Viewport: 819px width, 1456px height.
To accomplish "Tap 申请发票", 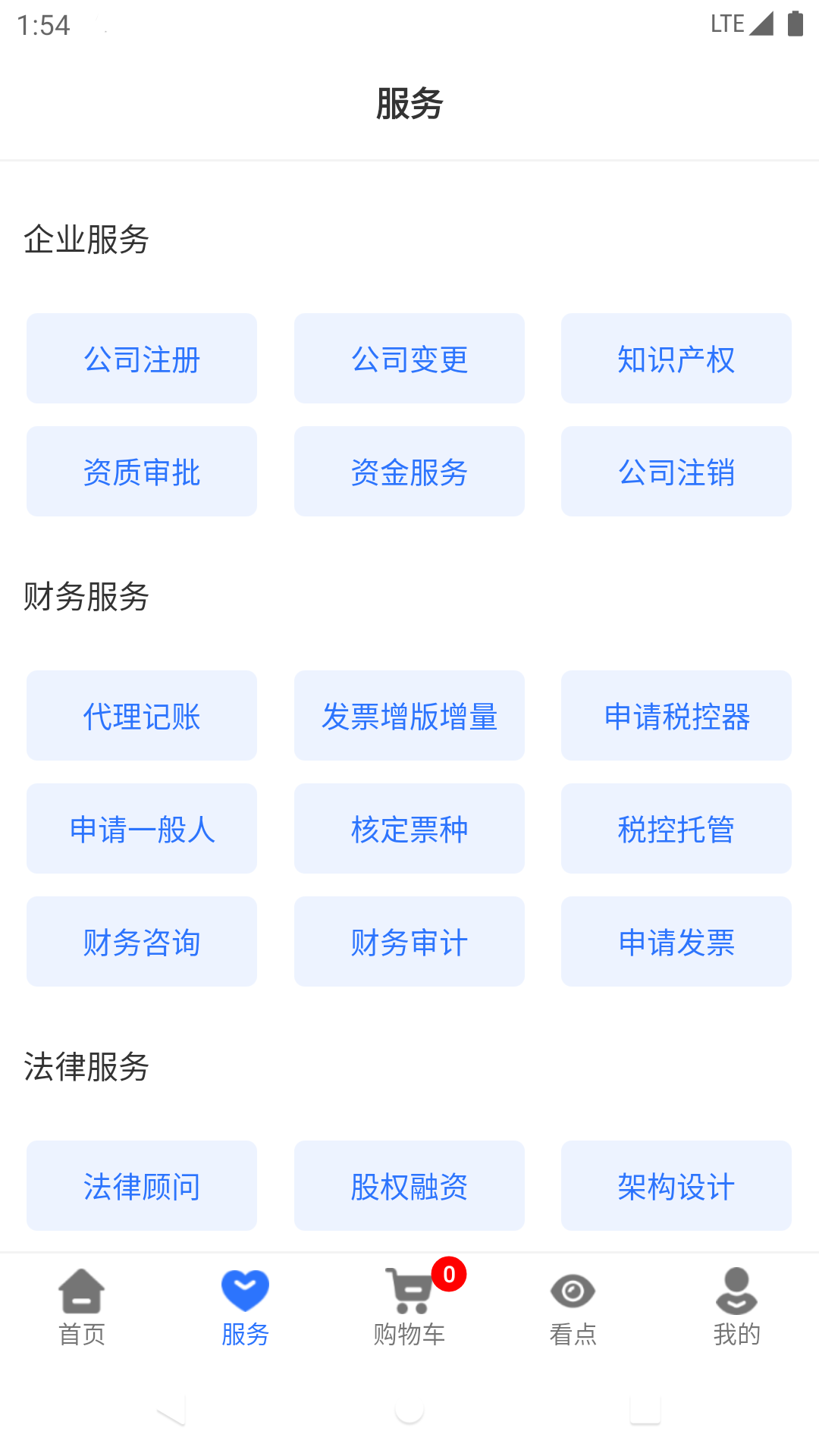I will click(676, 942).
